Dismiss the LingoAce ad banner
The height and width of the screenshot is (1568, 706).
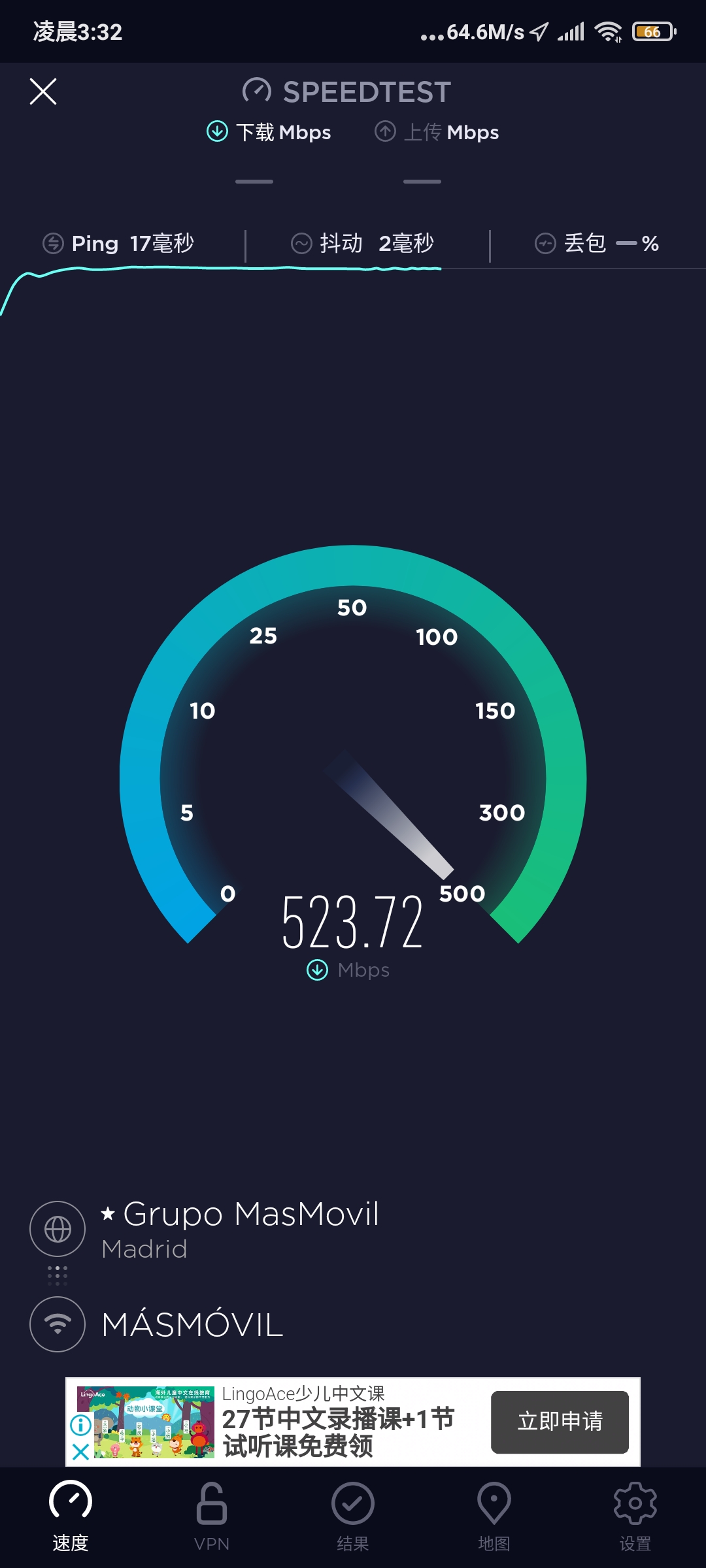pos(81,1452)
